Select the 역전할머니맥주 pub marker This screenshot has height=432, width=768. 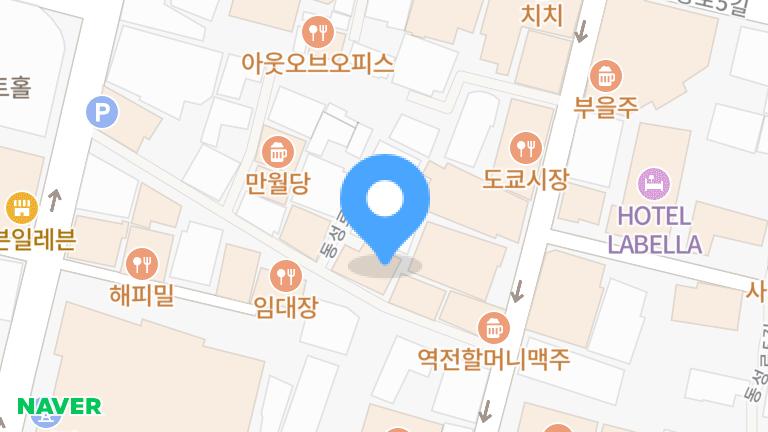tap(493, 327)
